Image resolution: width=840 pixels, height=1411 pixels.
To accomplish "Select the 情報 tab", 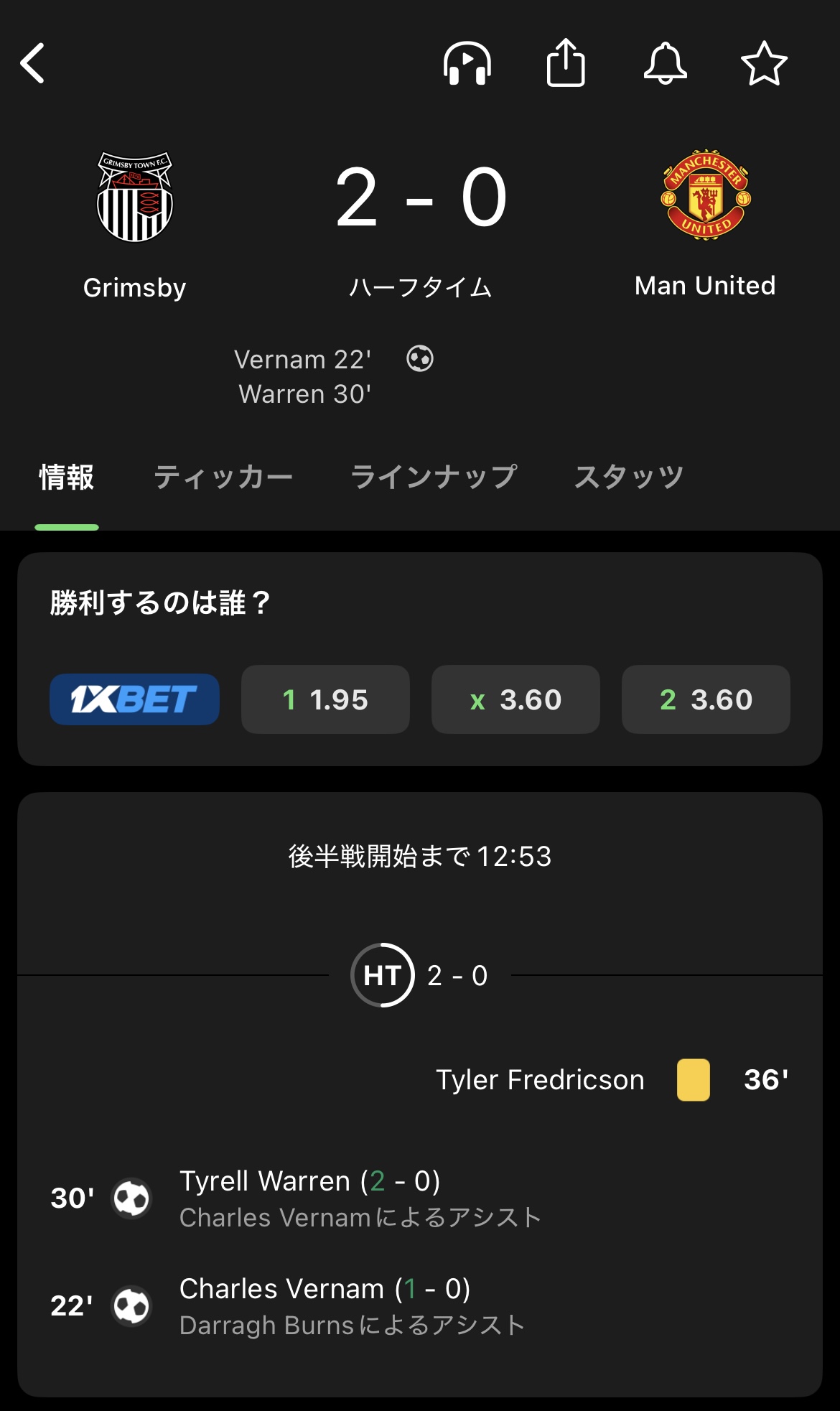I will coord(67,478).
